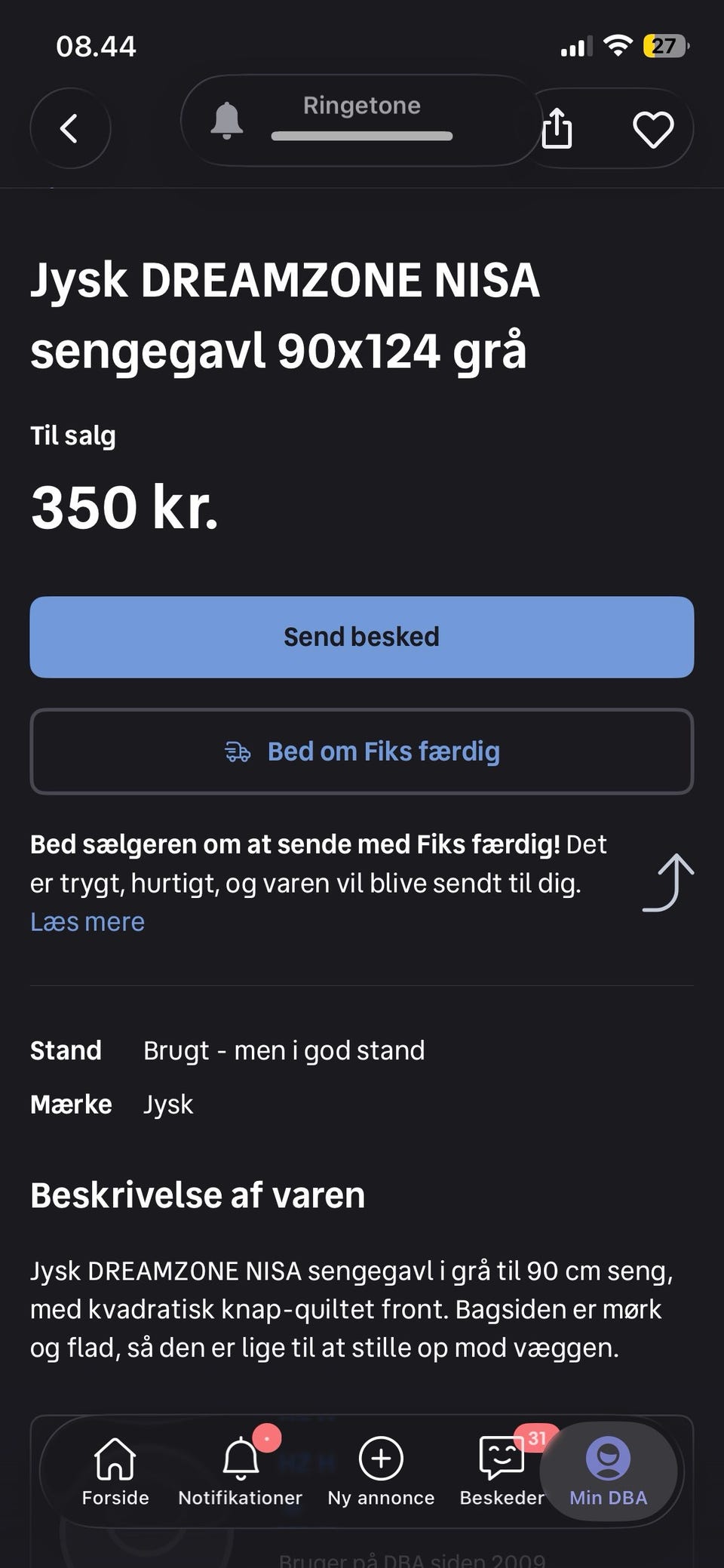Go to the Min DBA tab
This screenshot has width=724, height=1568.
pos(609,1473)
